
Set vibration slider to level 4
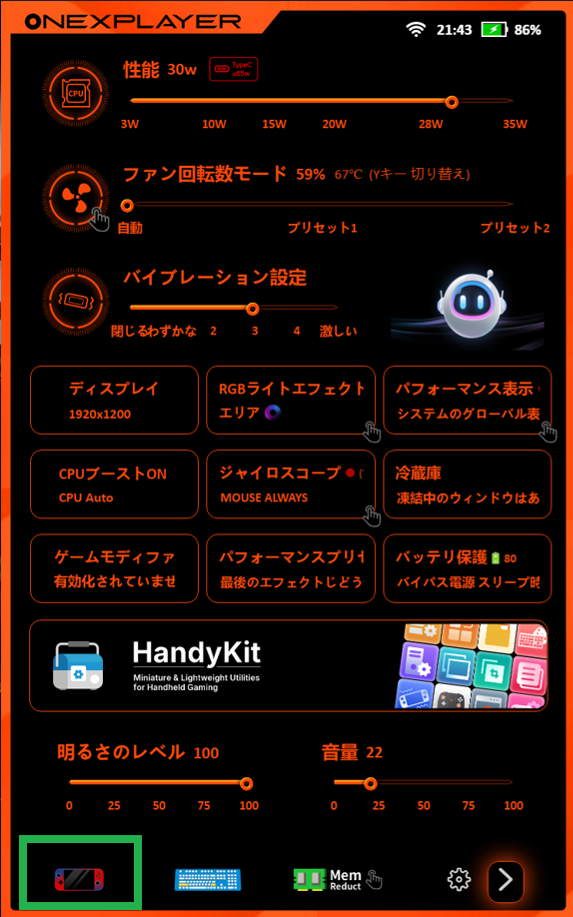coord(296,308)
